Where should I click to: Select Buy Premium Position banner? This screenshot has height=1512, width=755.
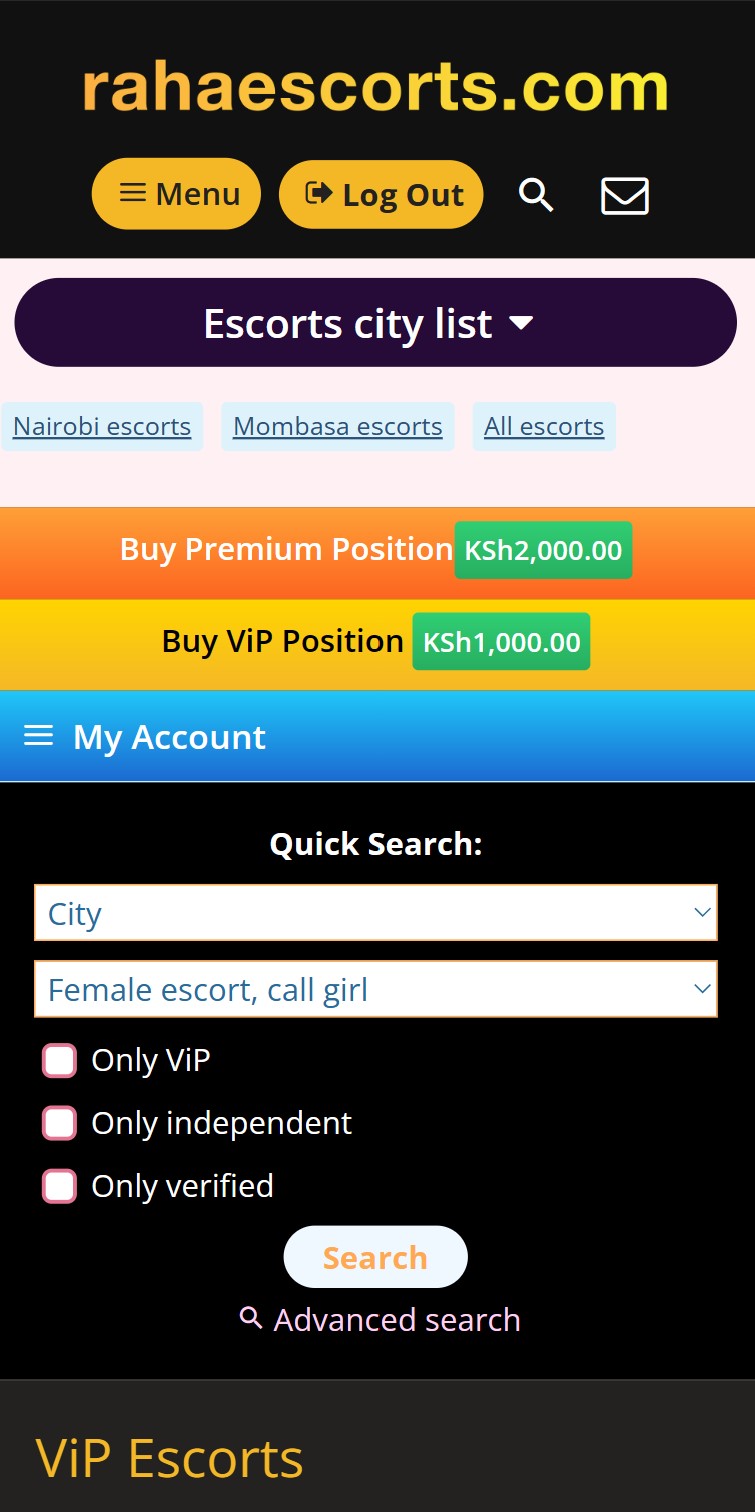(x=377, y=551)
